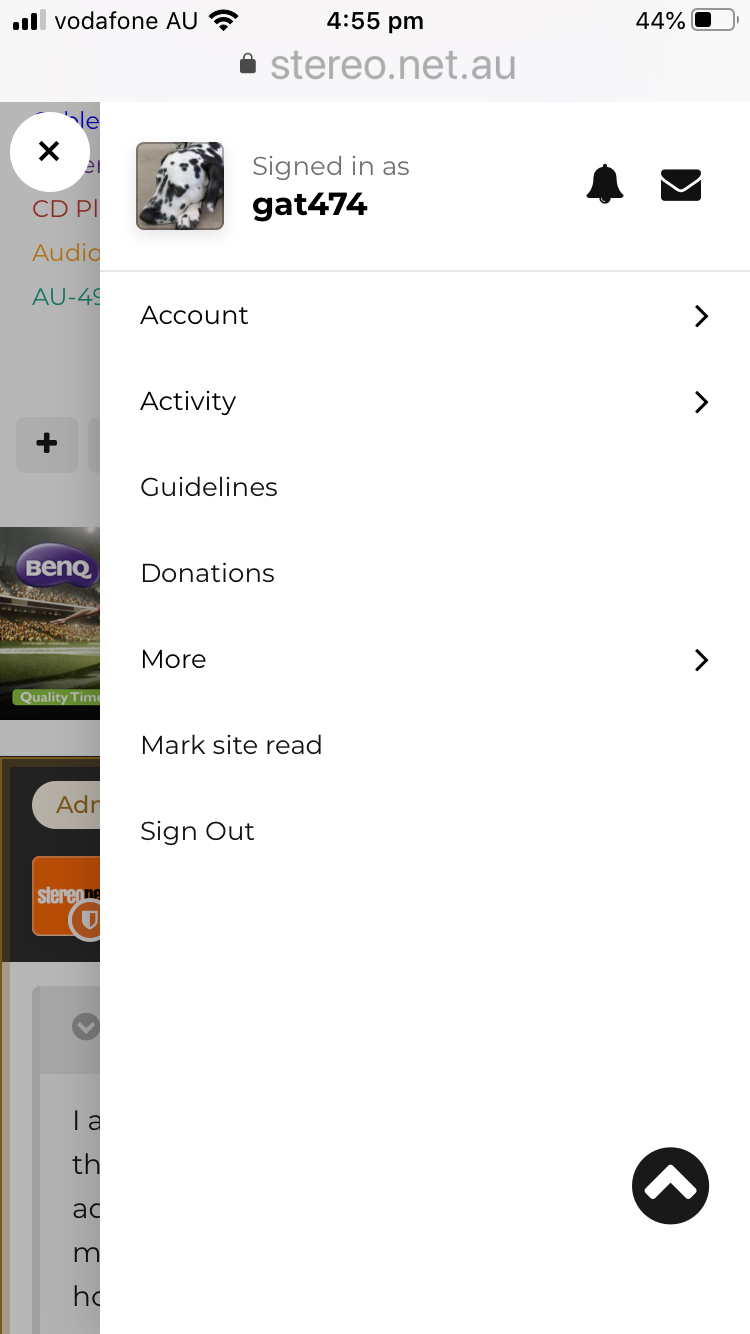Screen dimensions: 750x1334
Task: Close the side menu
Action: pos(49,152)
